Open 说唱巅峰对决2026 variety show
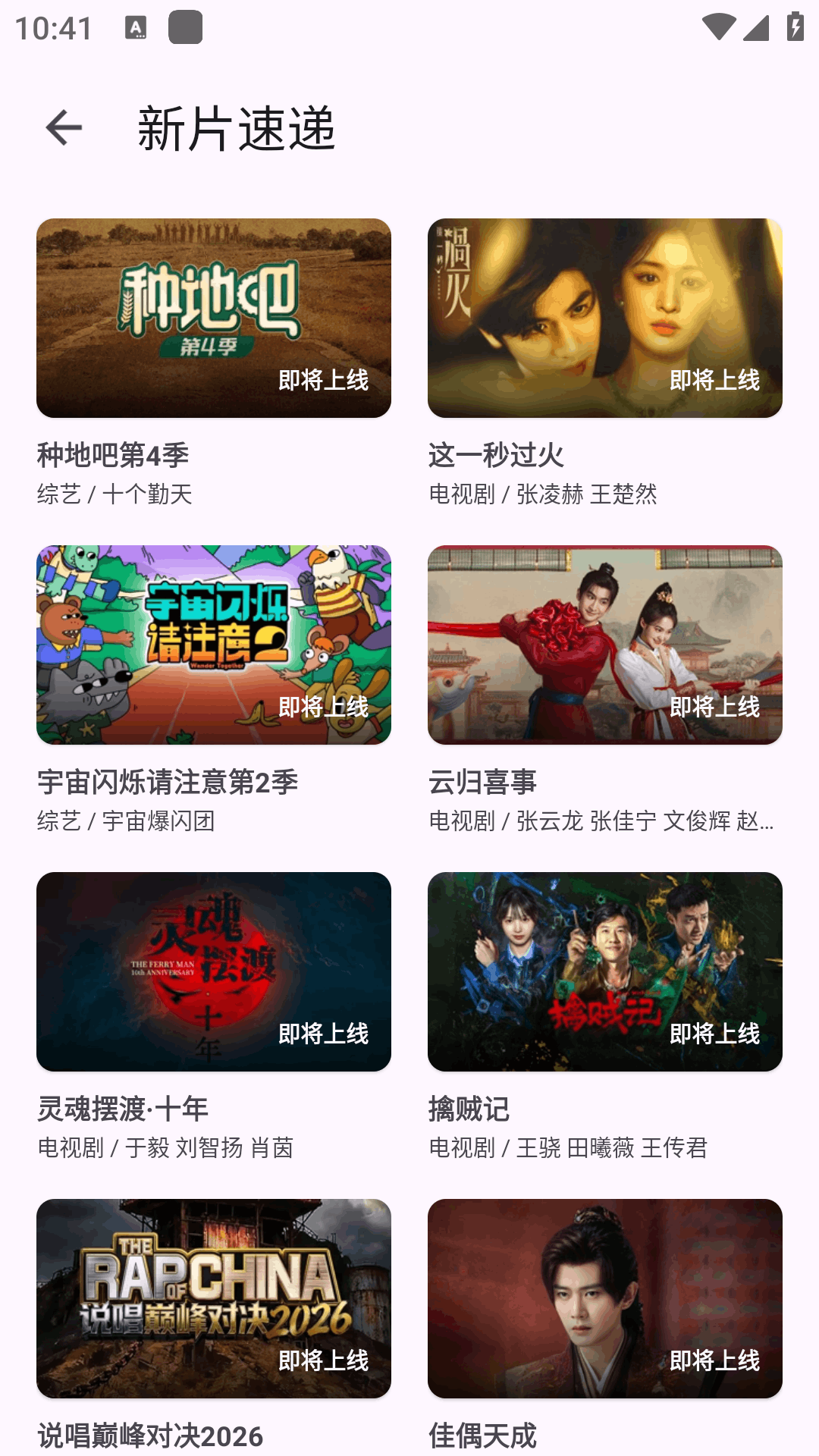 pyautogui.click(x=213, y=1299)
